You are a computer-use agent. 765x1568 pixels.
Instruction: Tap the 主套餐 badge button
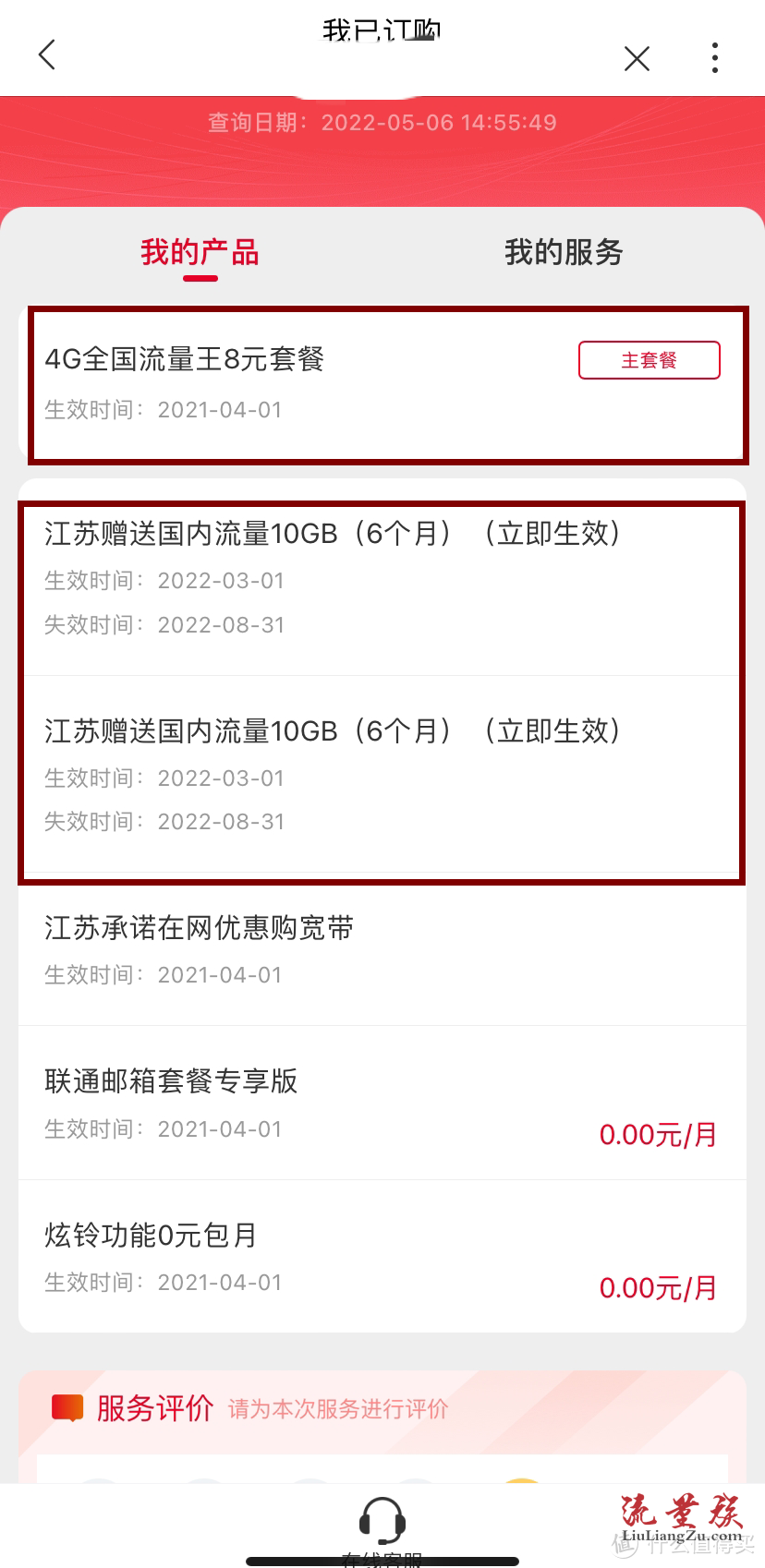point(649,359)
